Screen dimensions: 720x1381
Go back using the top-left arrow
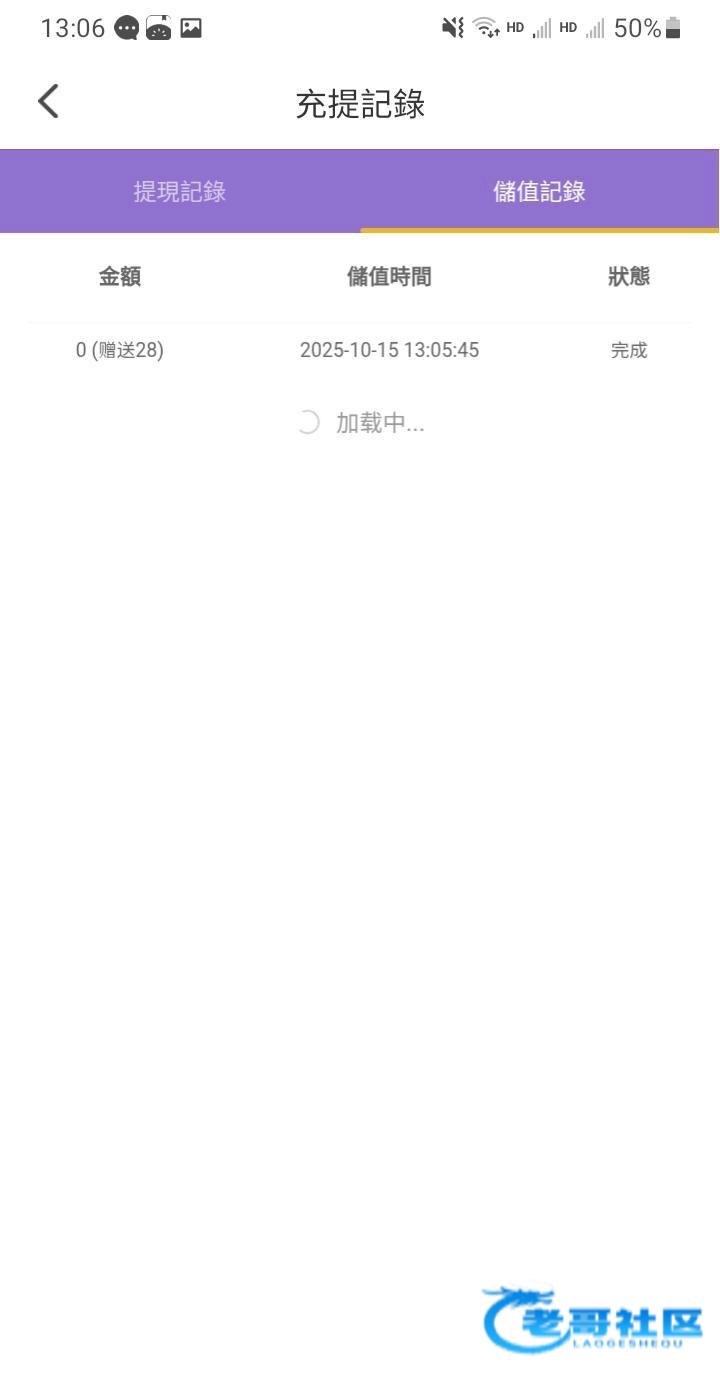48,101
